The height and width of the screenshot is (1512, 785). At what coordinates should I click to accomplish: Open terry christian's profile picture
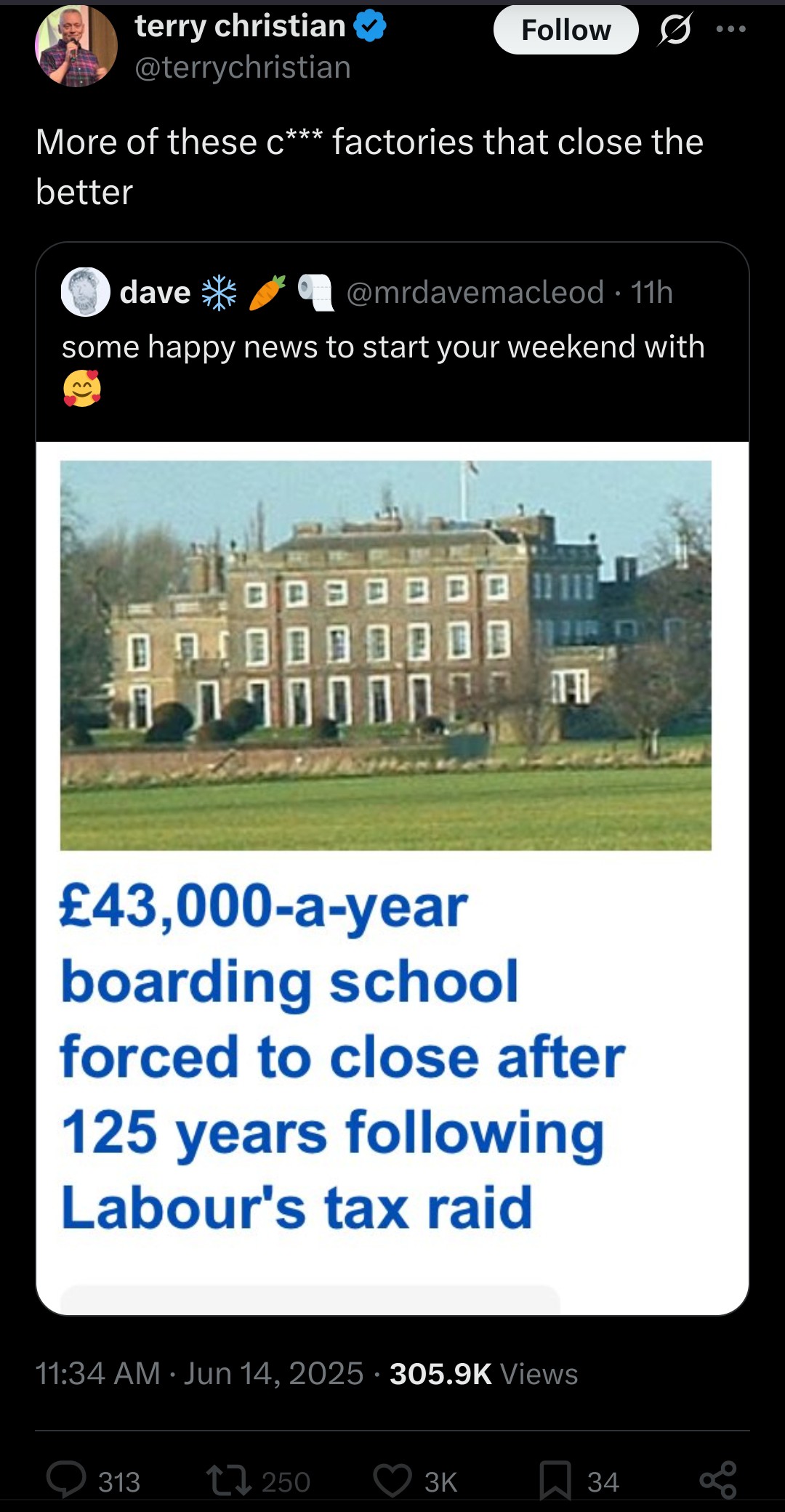pyautogui.click(x=76, y=46)
